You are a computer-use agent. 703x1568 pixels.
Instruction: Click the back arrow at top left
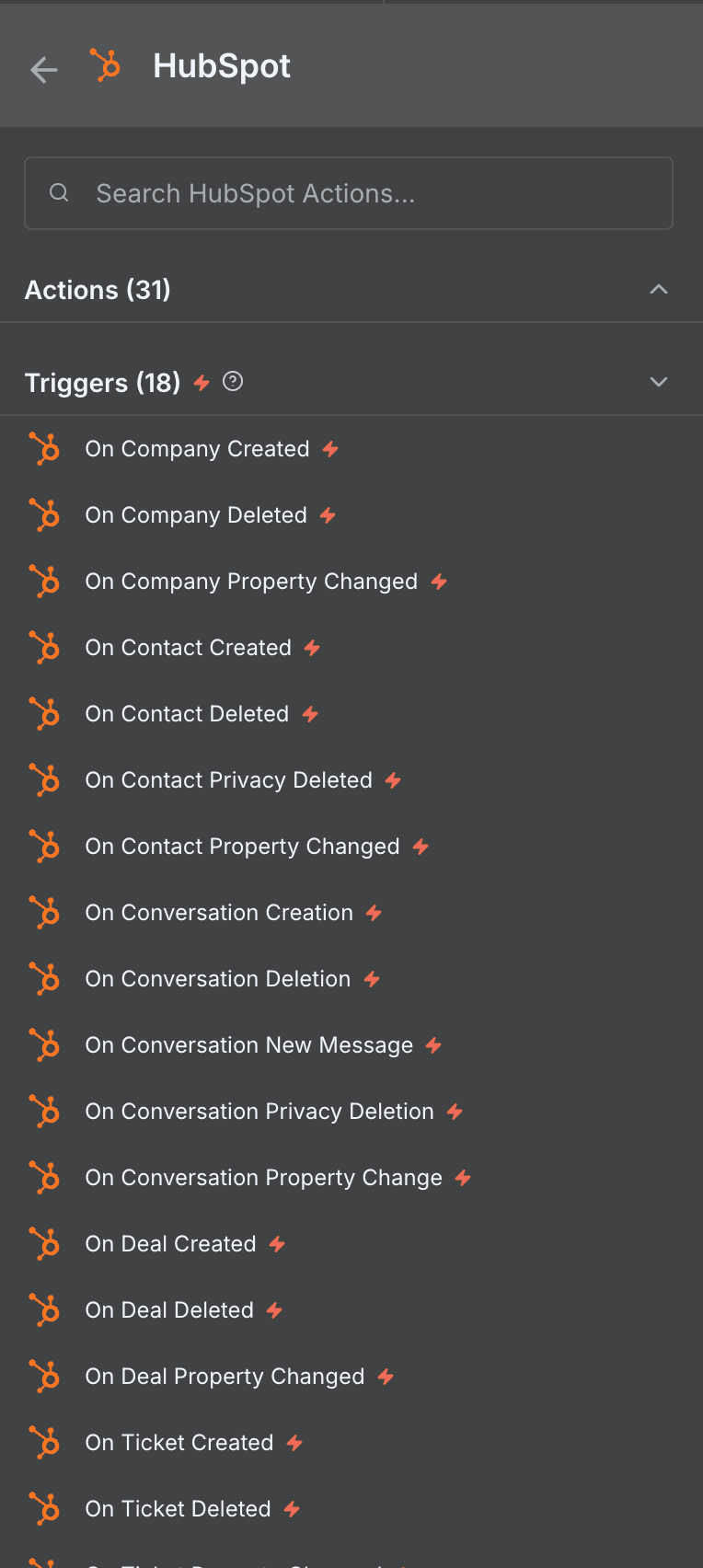[x=43, y=69]
